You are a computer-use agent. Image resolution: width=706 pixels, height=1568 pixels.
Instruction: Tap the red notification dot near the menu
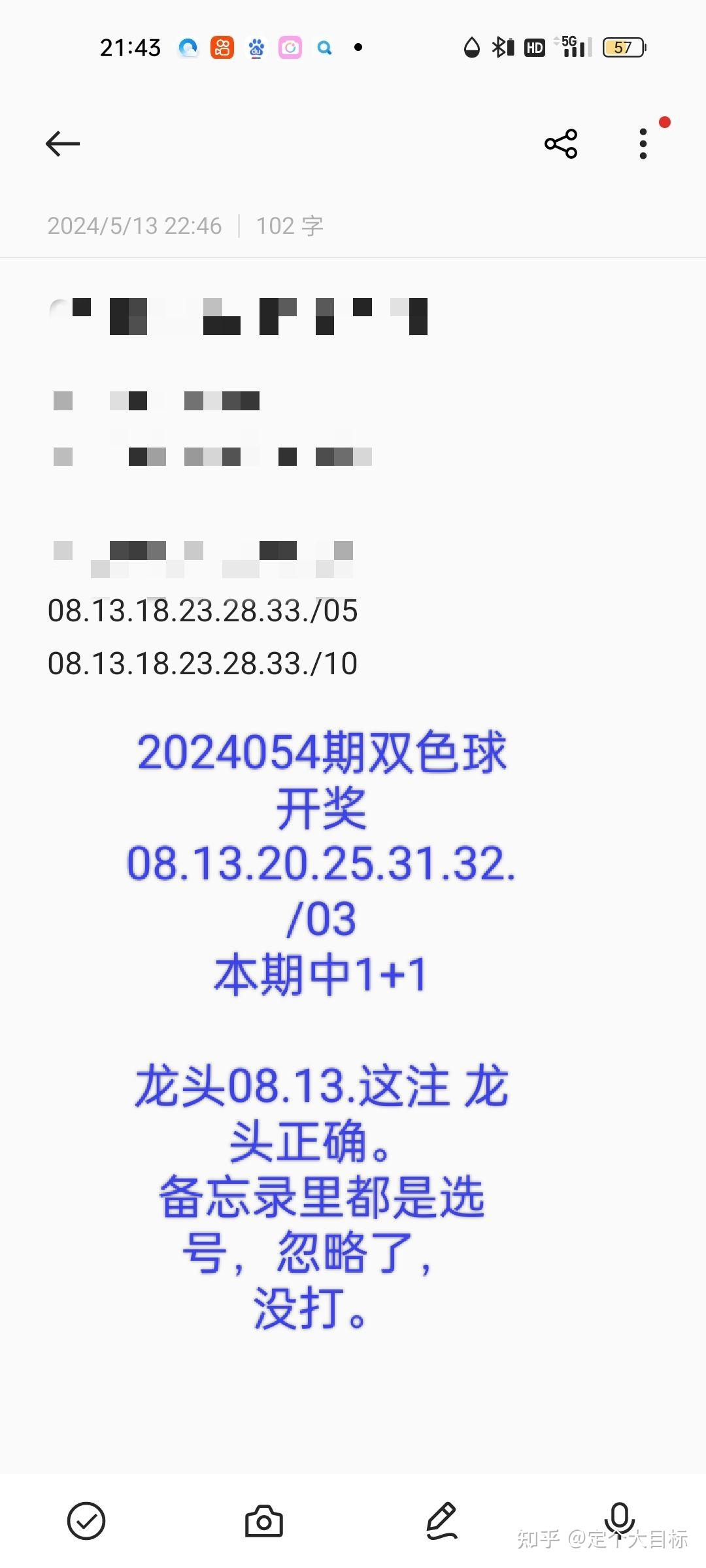[665, 122]
